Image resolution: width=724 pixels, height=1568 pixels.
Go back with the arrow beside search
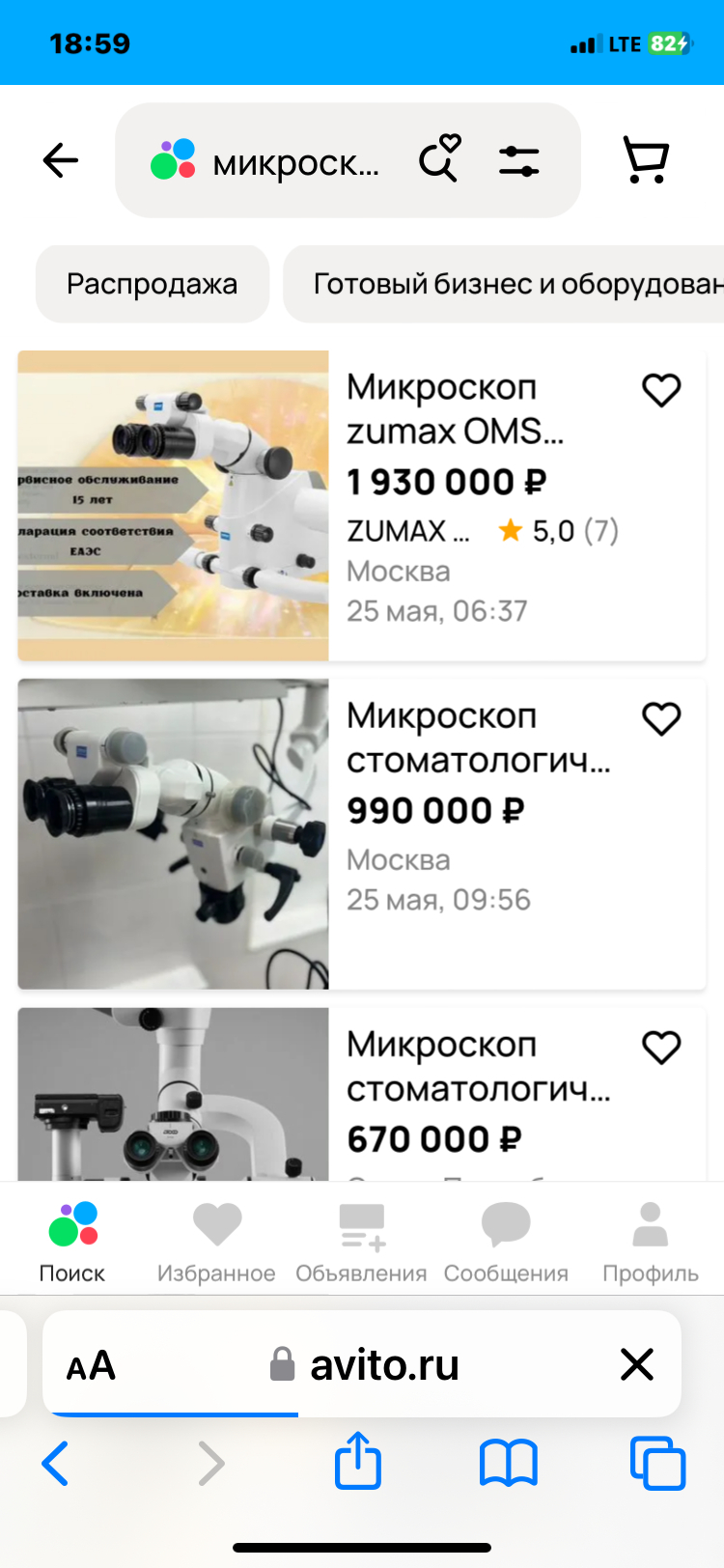[61, 160]
